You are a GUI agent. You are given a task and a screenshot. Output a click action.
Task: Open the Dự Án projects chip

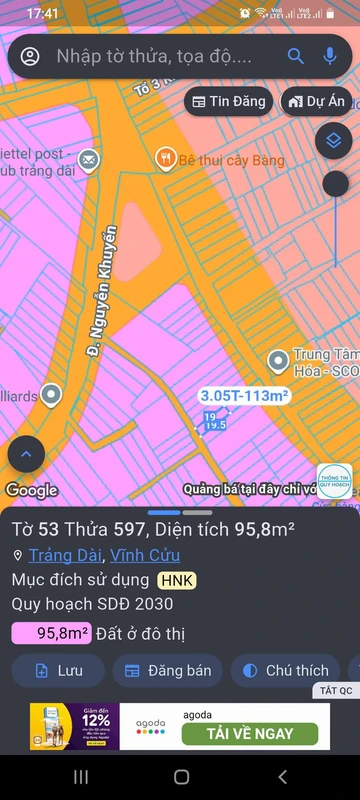click(317, 102)
